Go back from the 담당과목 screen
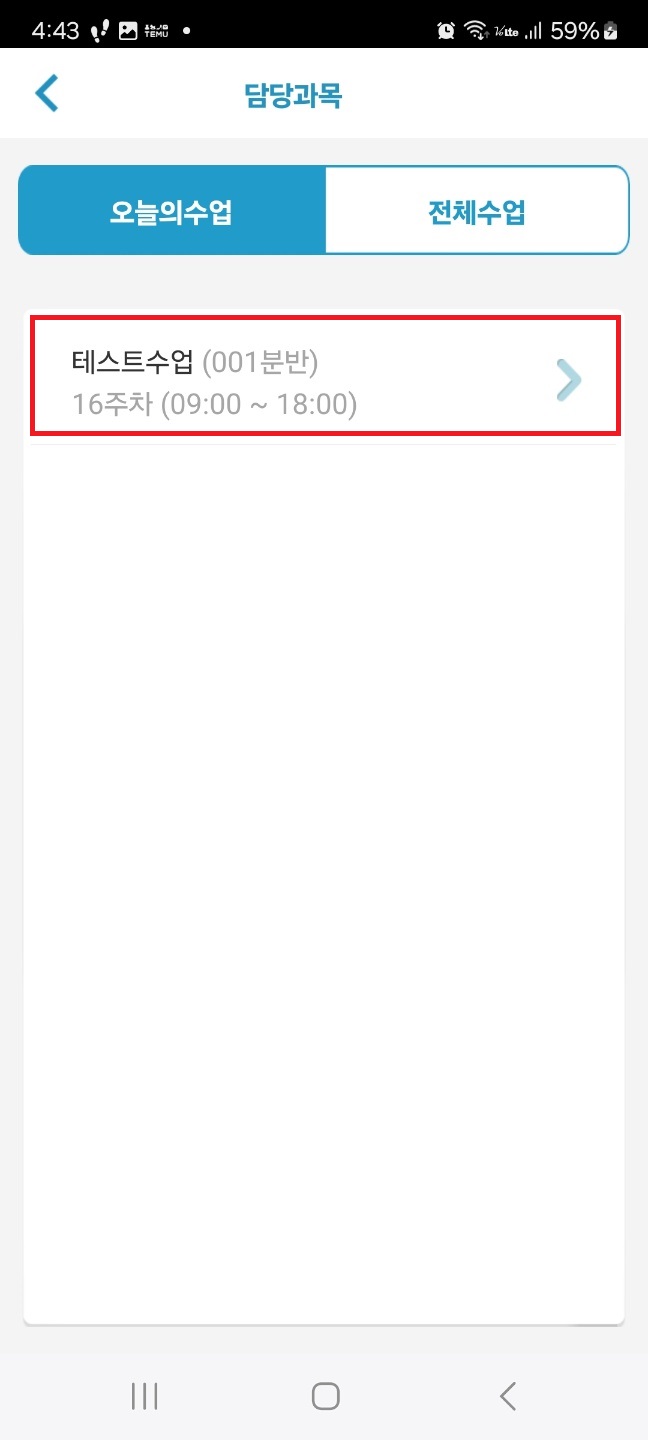This screenshot has width=648, height=1440. tap(47, 94)
